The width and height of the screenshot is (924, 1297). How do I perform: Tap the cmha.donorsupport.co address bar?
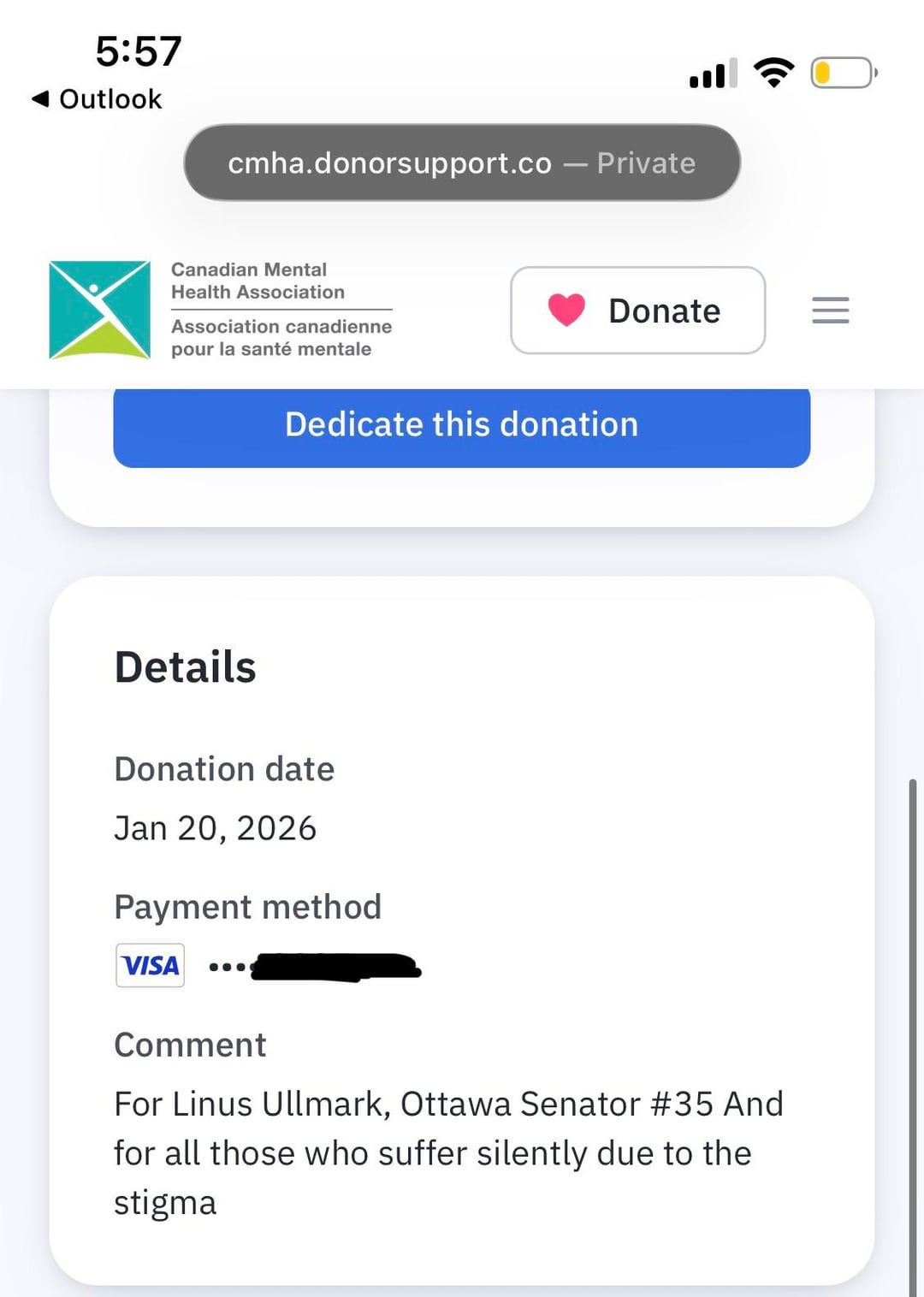point(462,163)
